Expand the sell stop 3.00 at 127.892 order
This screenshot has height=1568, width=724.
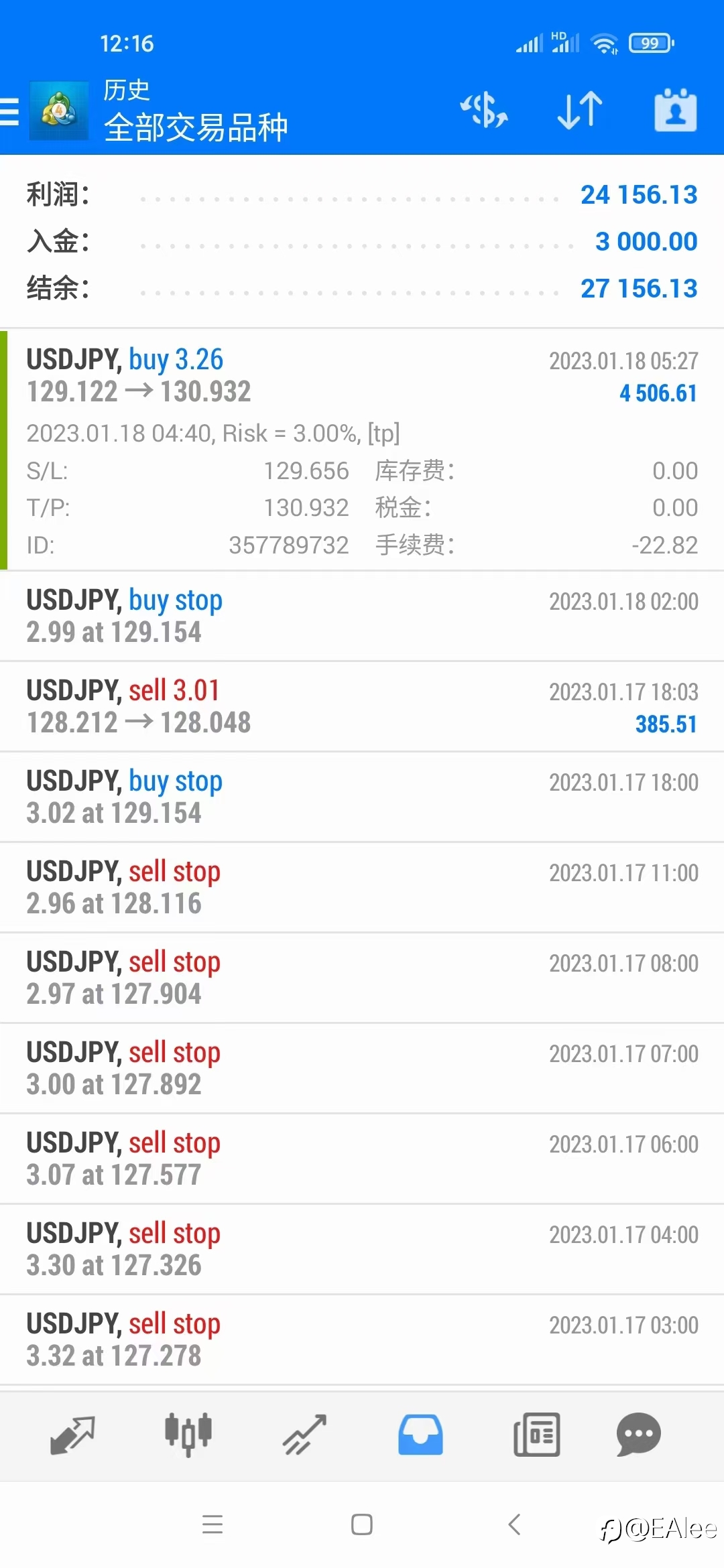(x=362, y=1068)
